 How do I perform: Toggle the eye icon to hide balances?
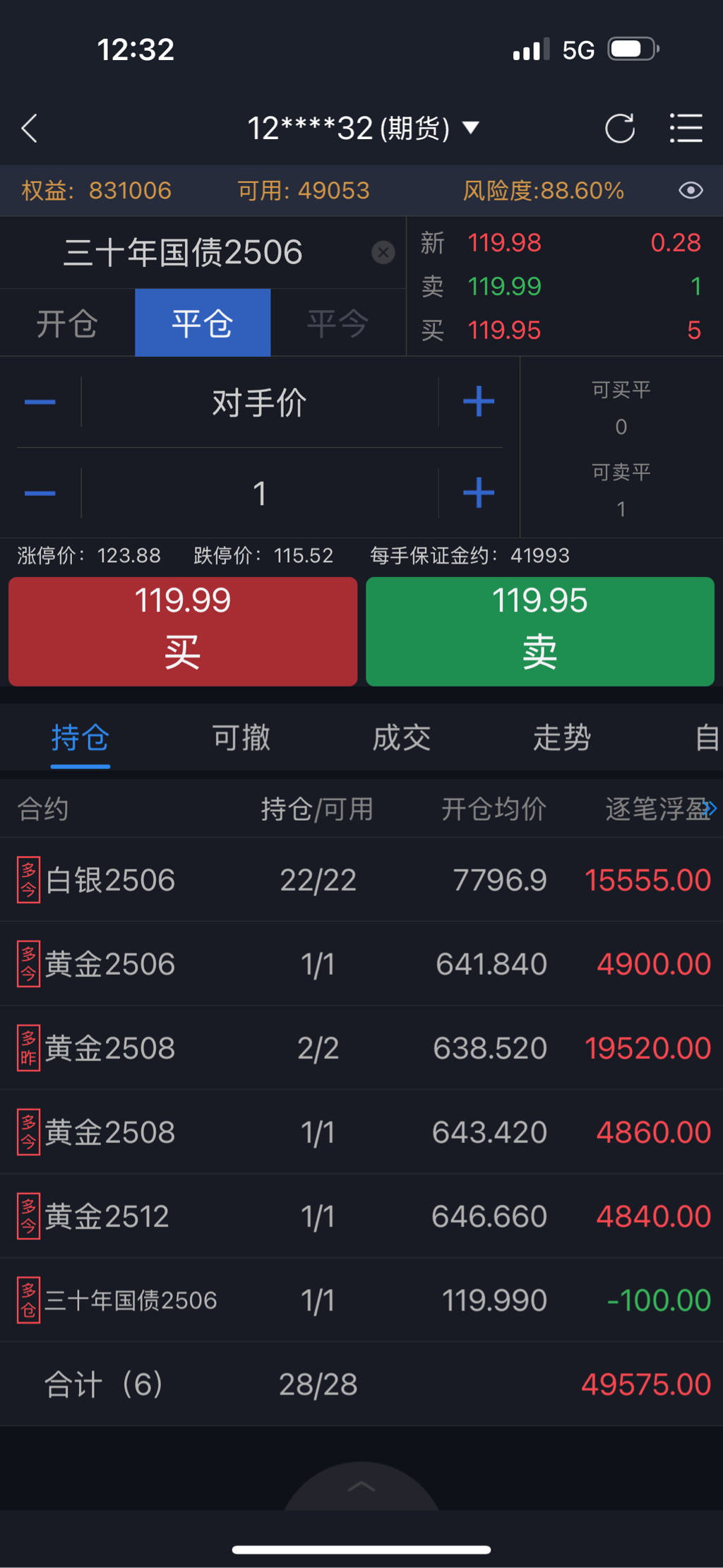tap(690, 191)
